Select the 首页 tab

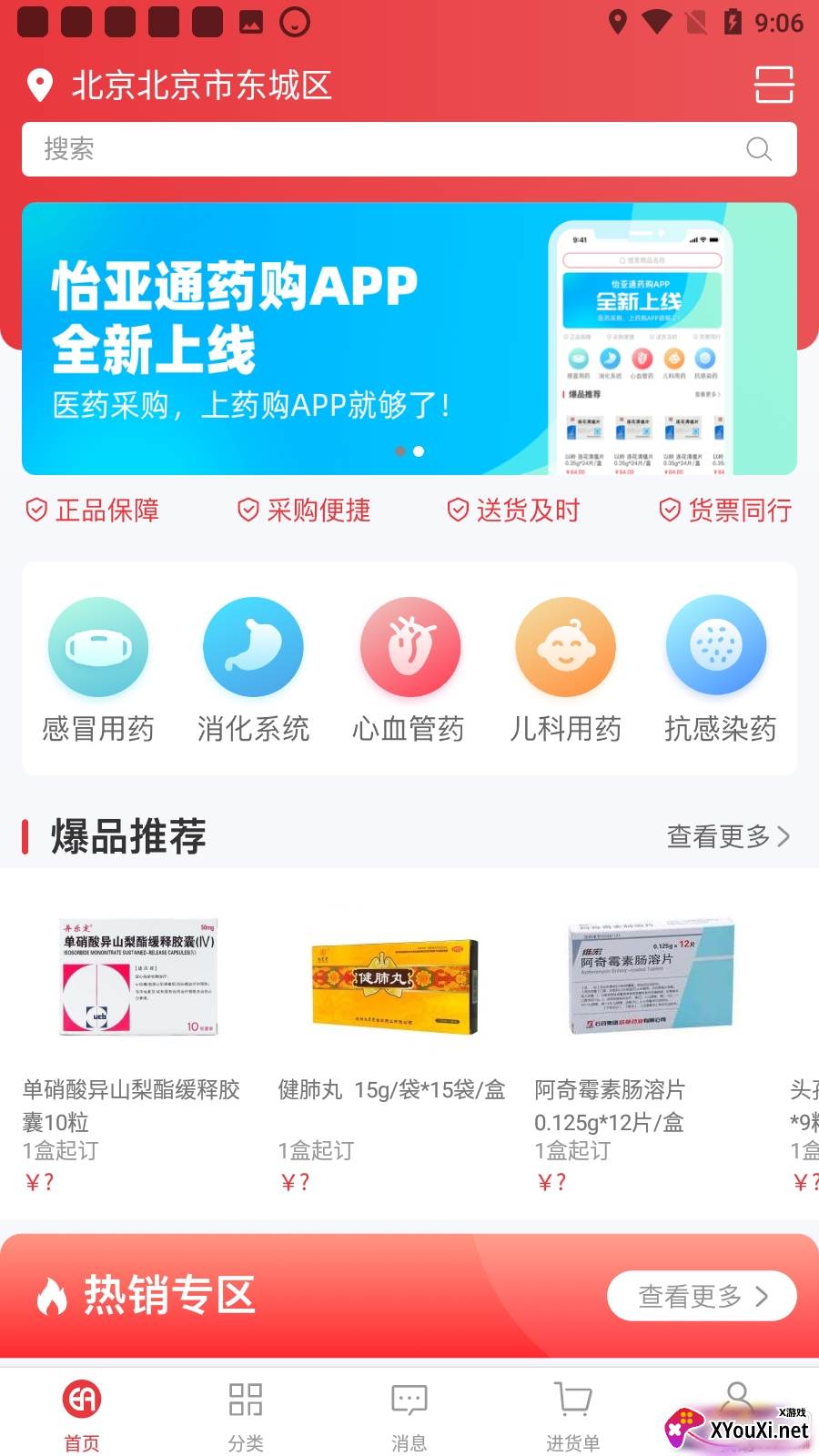point(82,1414)
